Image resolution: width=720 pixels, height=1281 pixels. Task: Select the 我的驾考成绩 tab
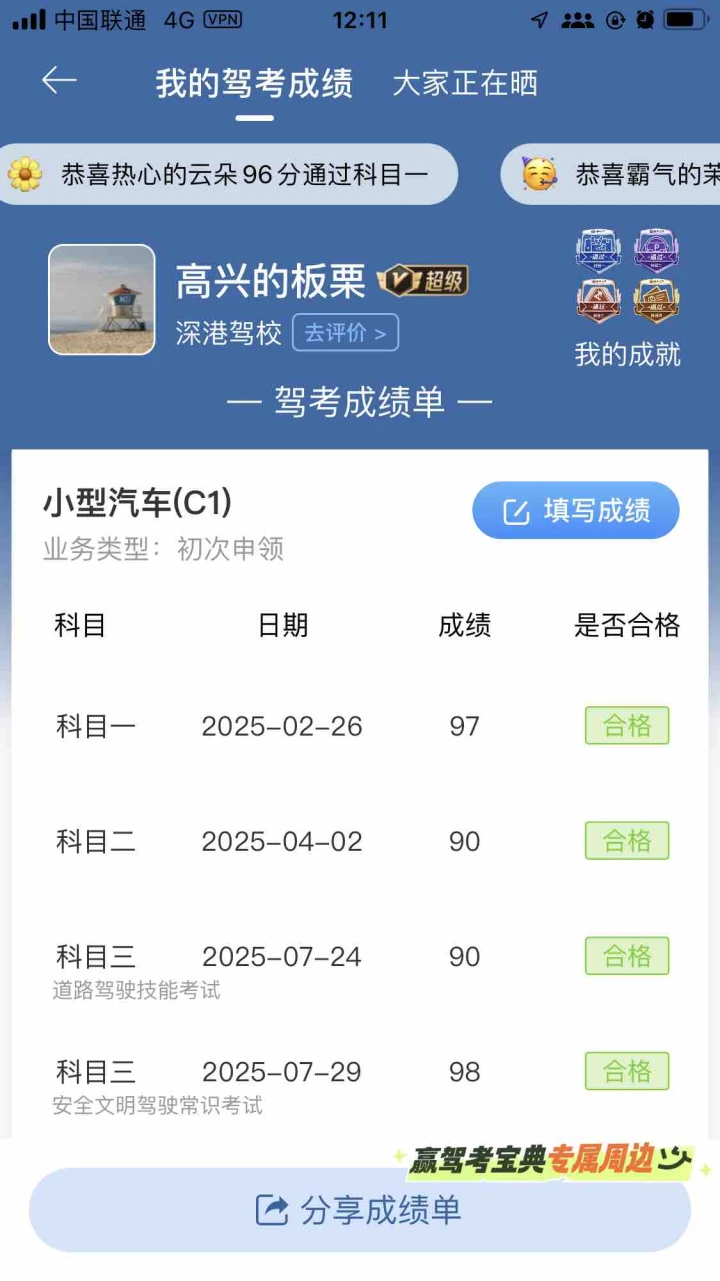coord(254,84)
